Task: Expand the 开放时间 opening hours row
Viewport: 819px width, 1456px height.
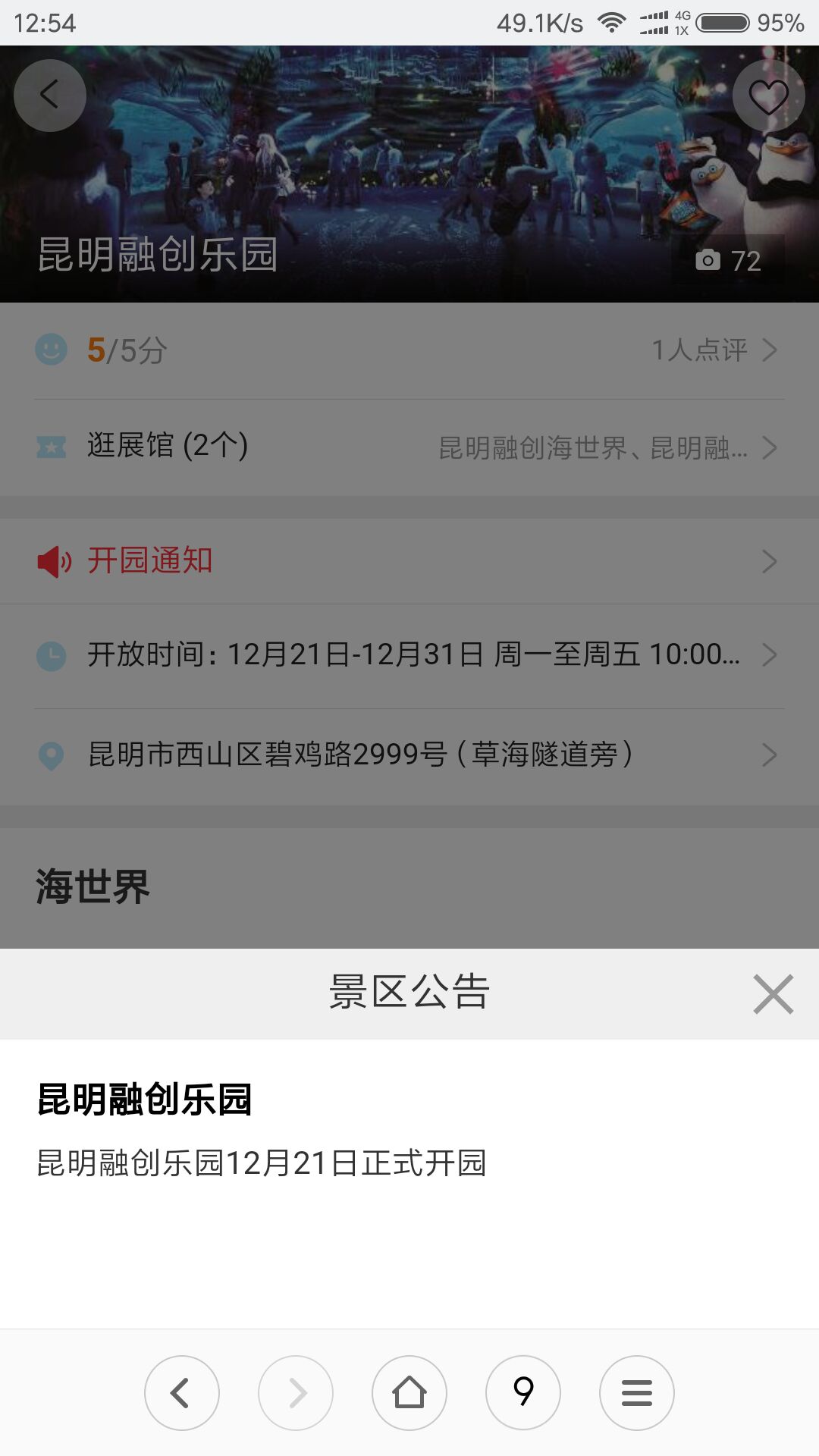Action: 409,655
